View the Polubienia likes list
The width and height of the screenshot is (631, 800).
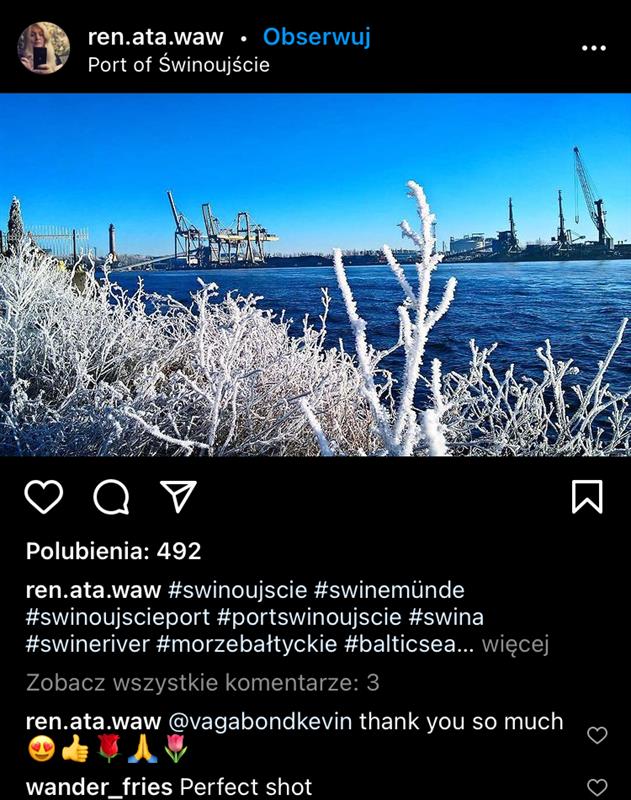[114, 551]
